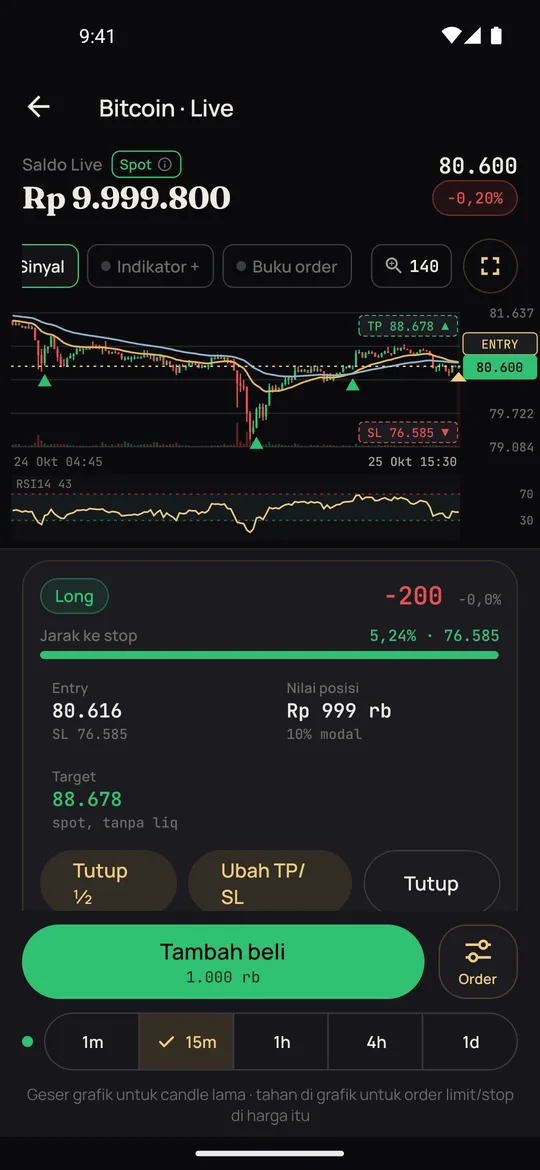Switch to the 1m timeframe

point(92,1042)
